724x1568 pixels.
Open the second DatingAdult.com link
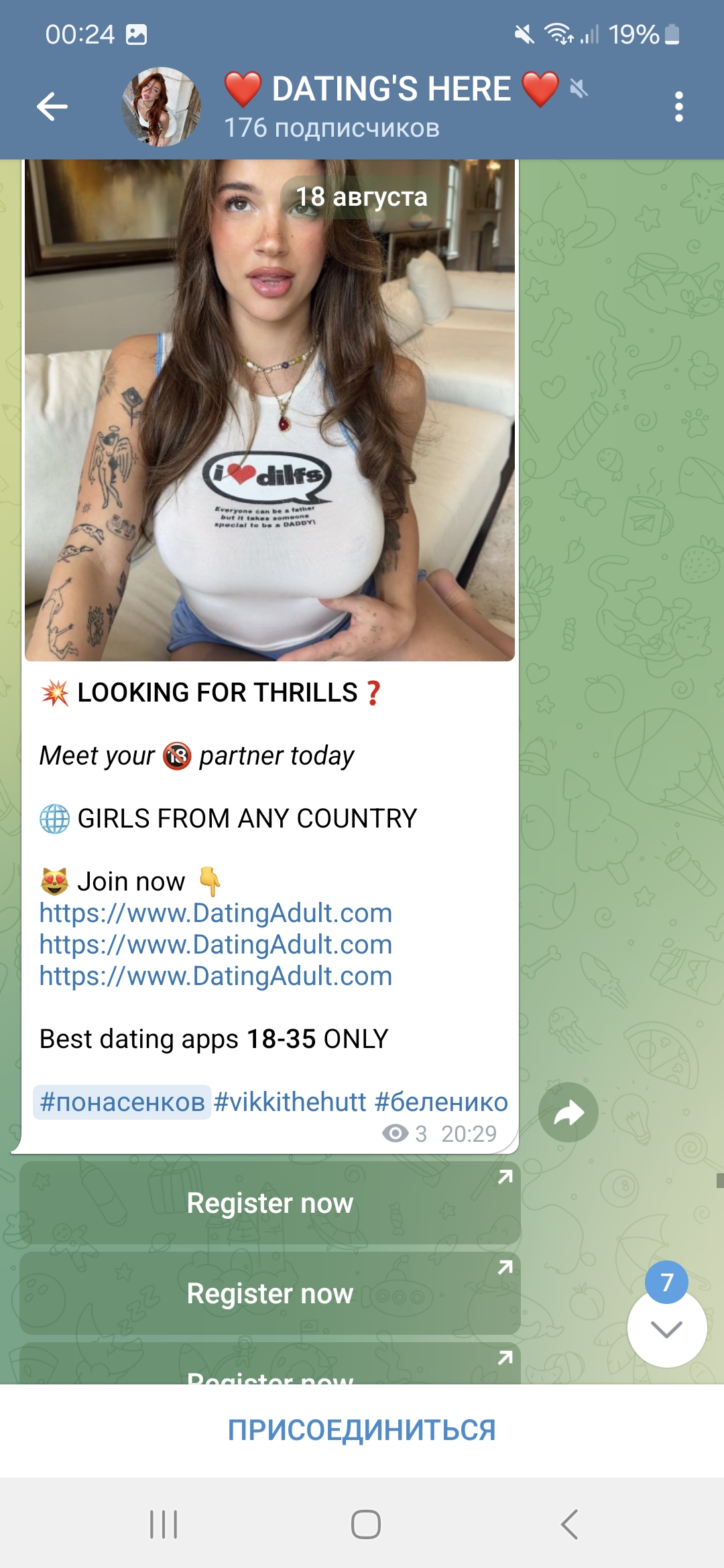[215, 944]
